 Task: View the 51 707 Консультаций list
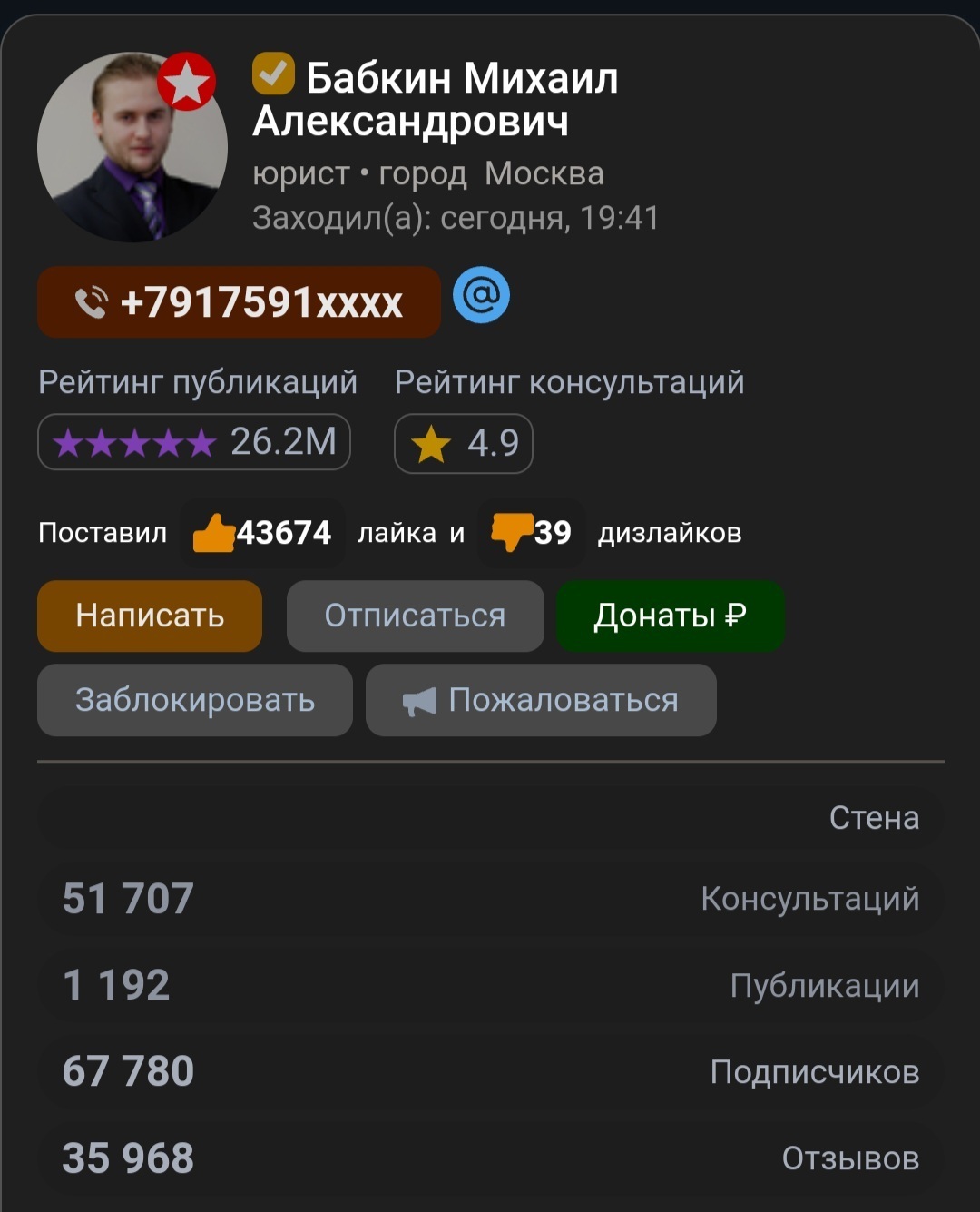pyautogui.click(x=490, y=899)
